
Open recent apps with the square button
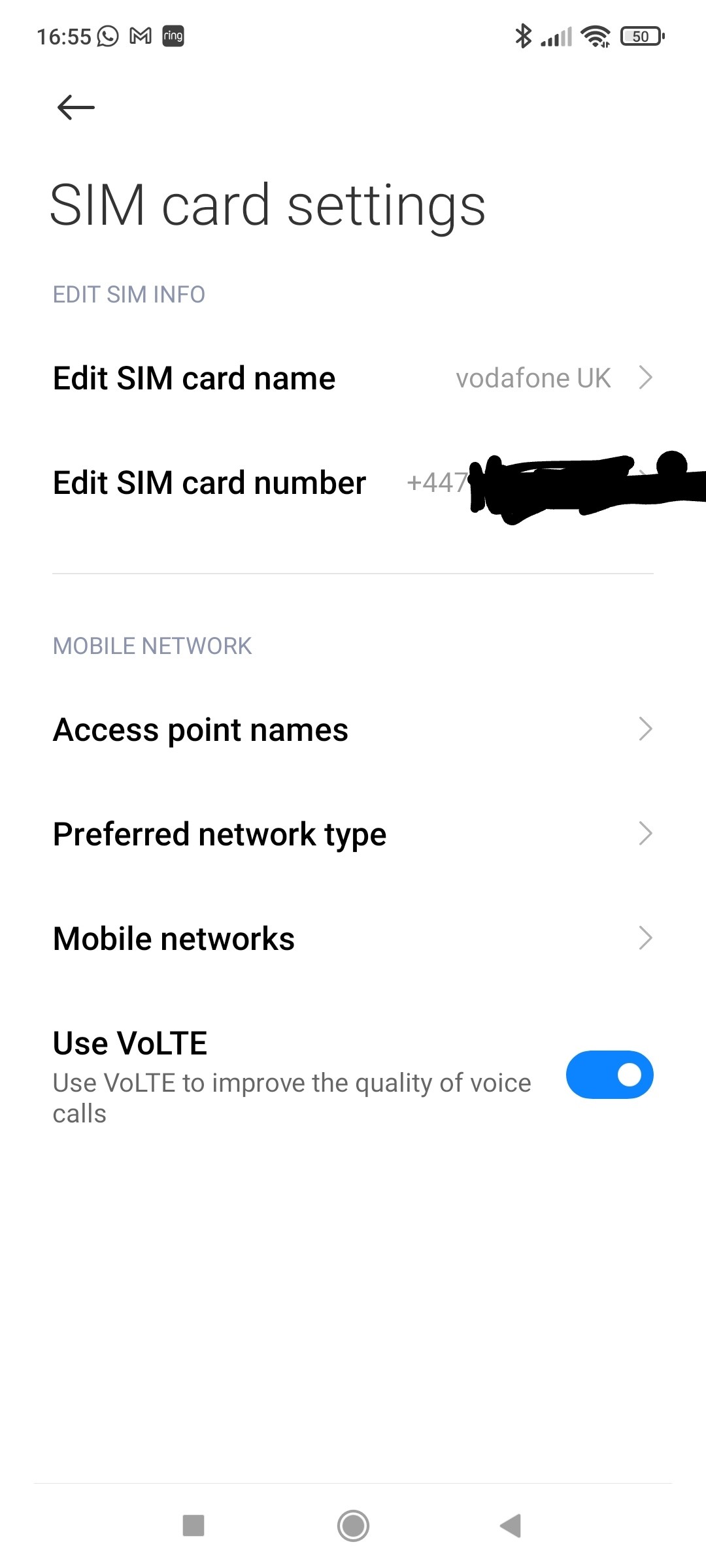pos(193,1526)
